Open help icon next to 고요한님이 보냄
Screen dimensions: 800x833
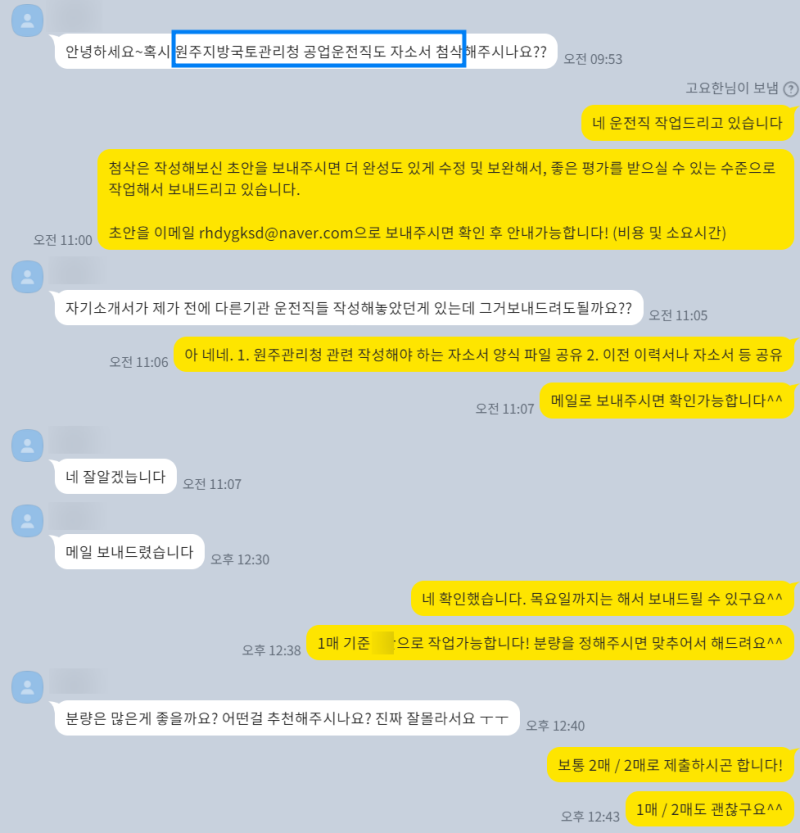[790, 88]
